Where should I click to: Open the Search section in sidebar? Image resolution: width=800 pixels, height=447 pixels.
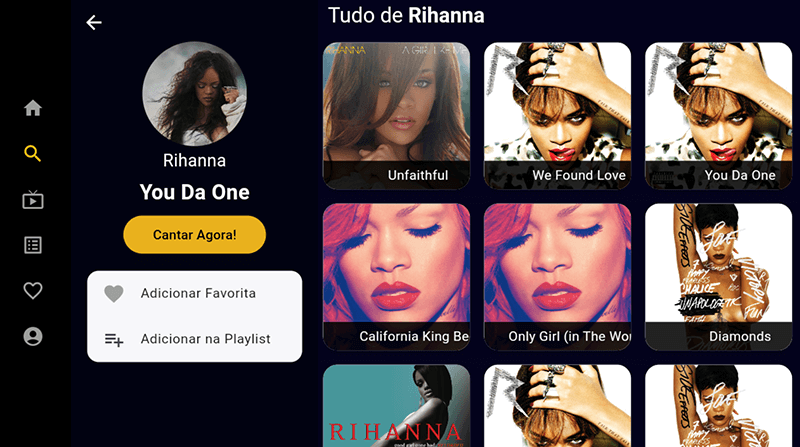(x=33, y=154)
